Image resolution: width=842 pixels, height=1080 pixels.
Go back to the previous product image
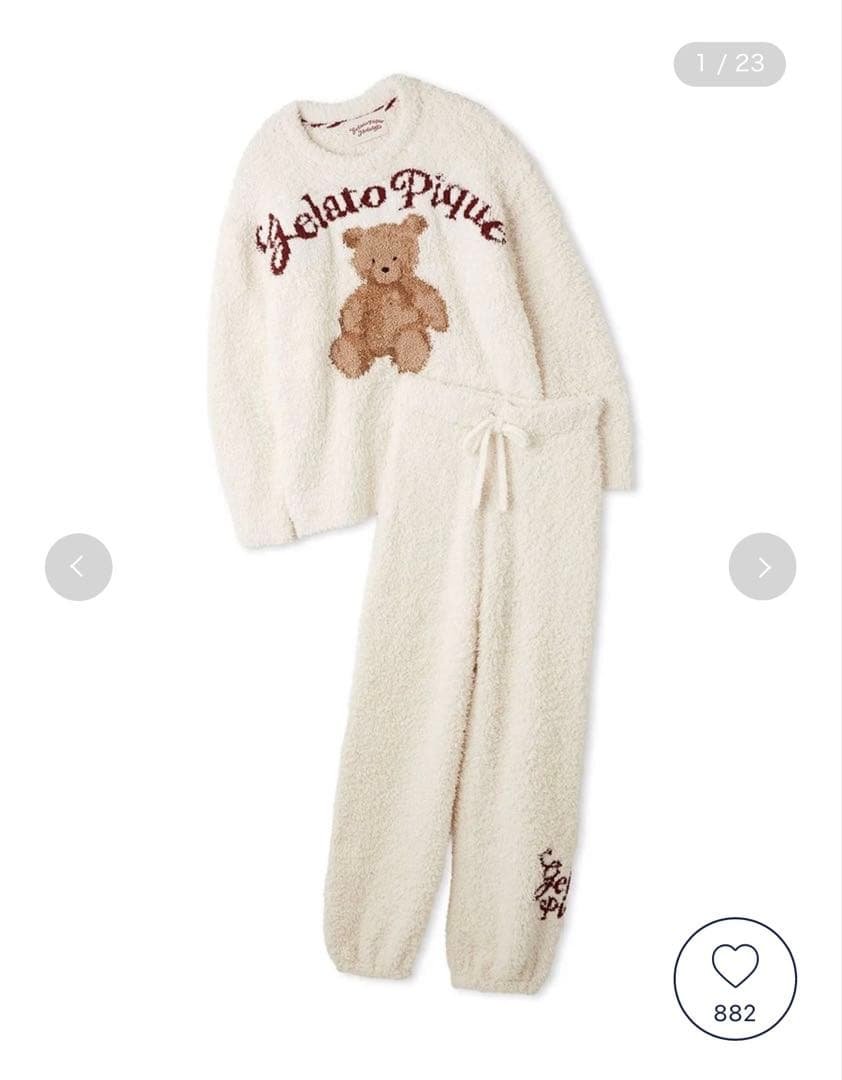(78, 567)
